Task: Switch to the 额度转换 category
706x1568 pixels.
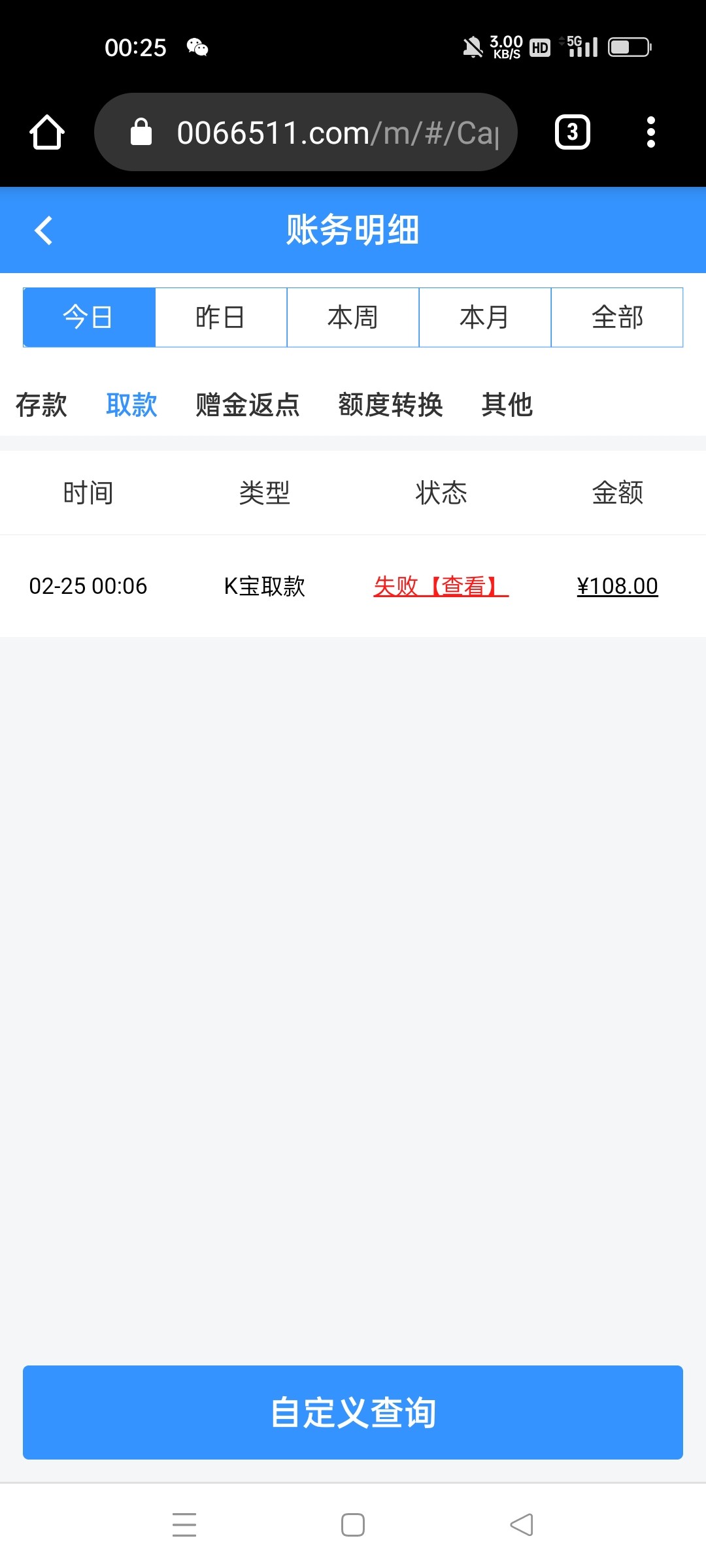Action: click(390, 405)
